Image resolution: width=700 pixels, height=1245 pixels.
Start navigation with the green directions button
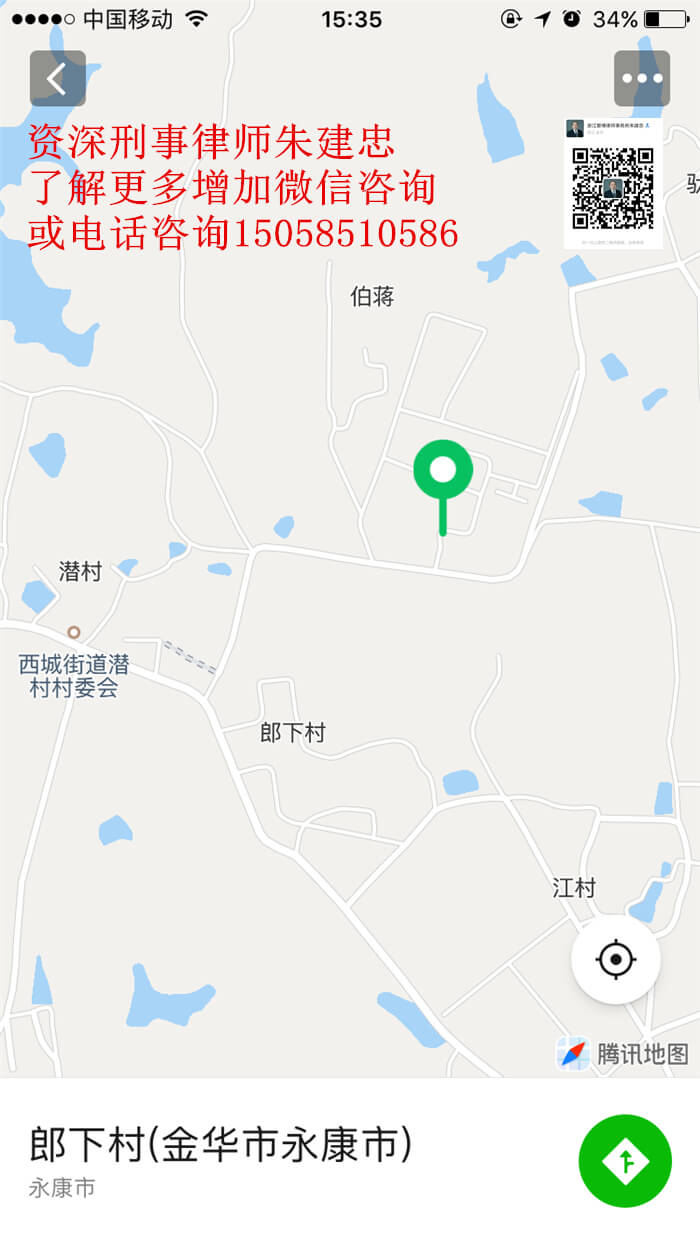[x=625, y=1161]
